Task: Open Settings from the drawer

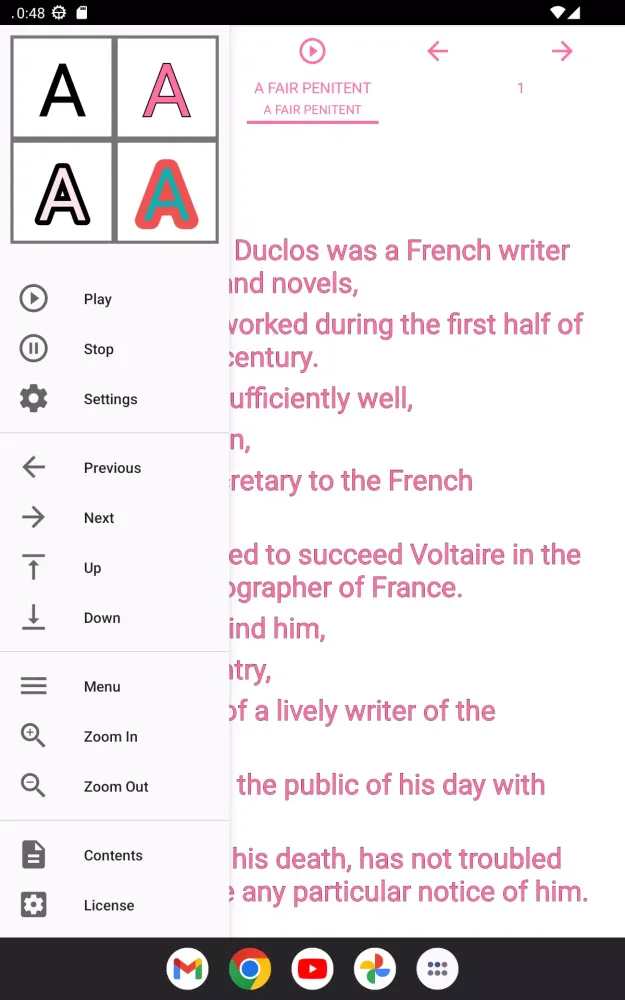Action: [x=110, y=399]
